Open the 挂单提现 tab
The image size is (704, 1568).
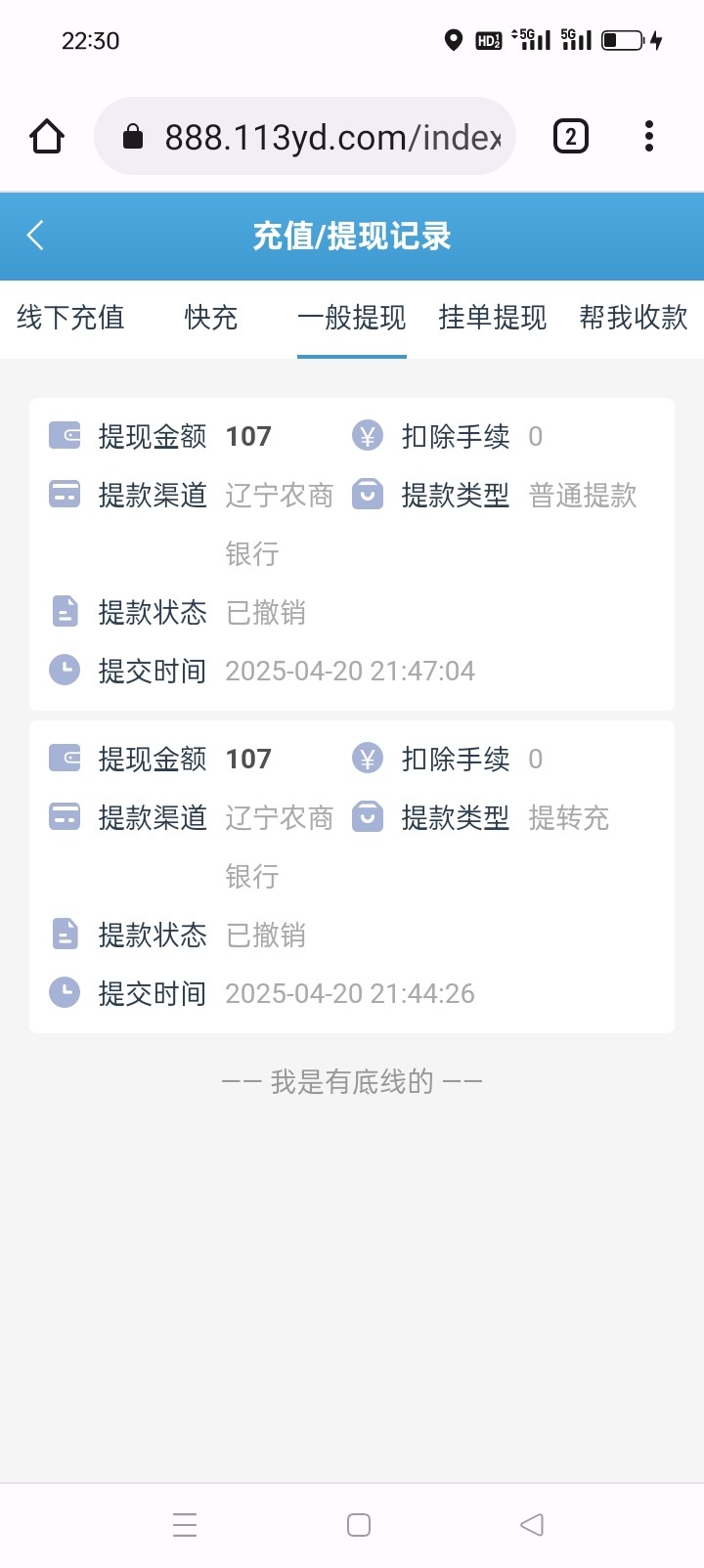point(493,318)
